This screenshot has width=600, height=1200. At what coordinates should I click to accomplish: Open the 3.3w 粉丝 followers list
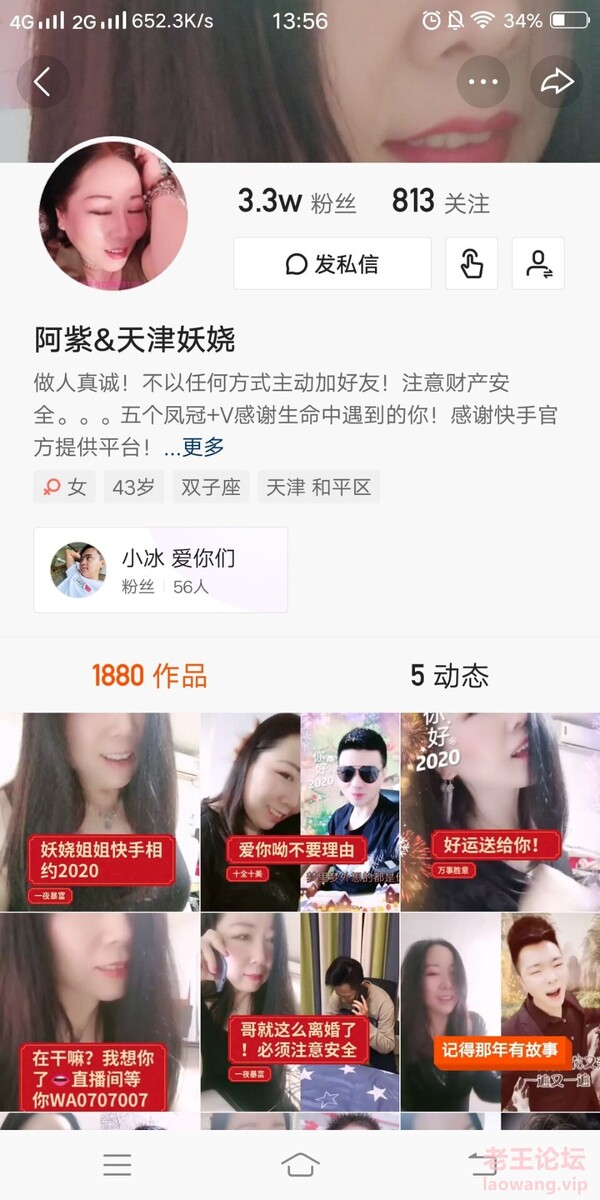point(297,202)
